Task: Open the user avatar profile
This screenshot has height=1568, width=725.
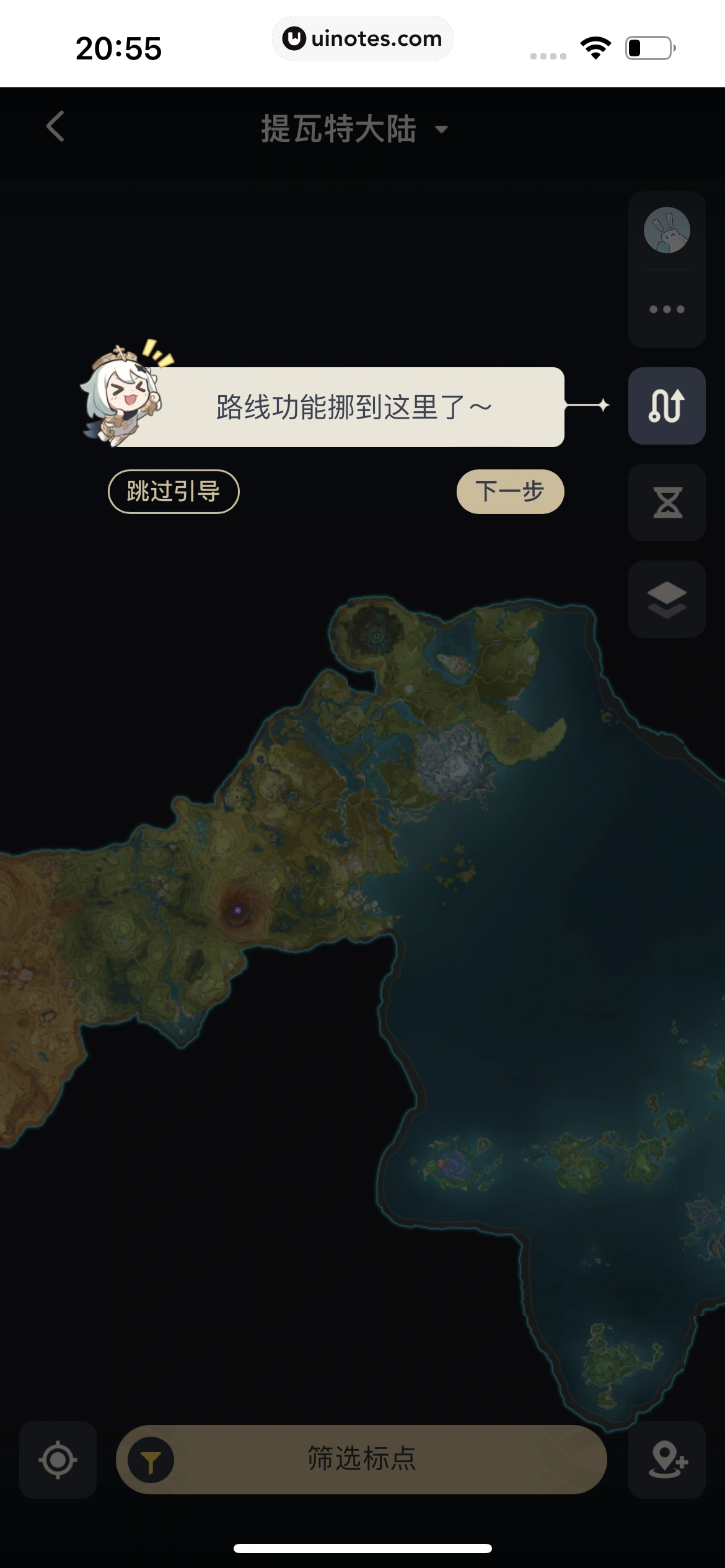Action: (667, 230)
